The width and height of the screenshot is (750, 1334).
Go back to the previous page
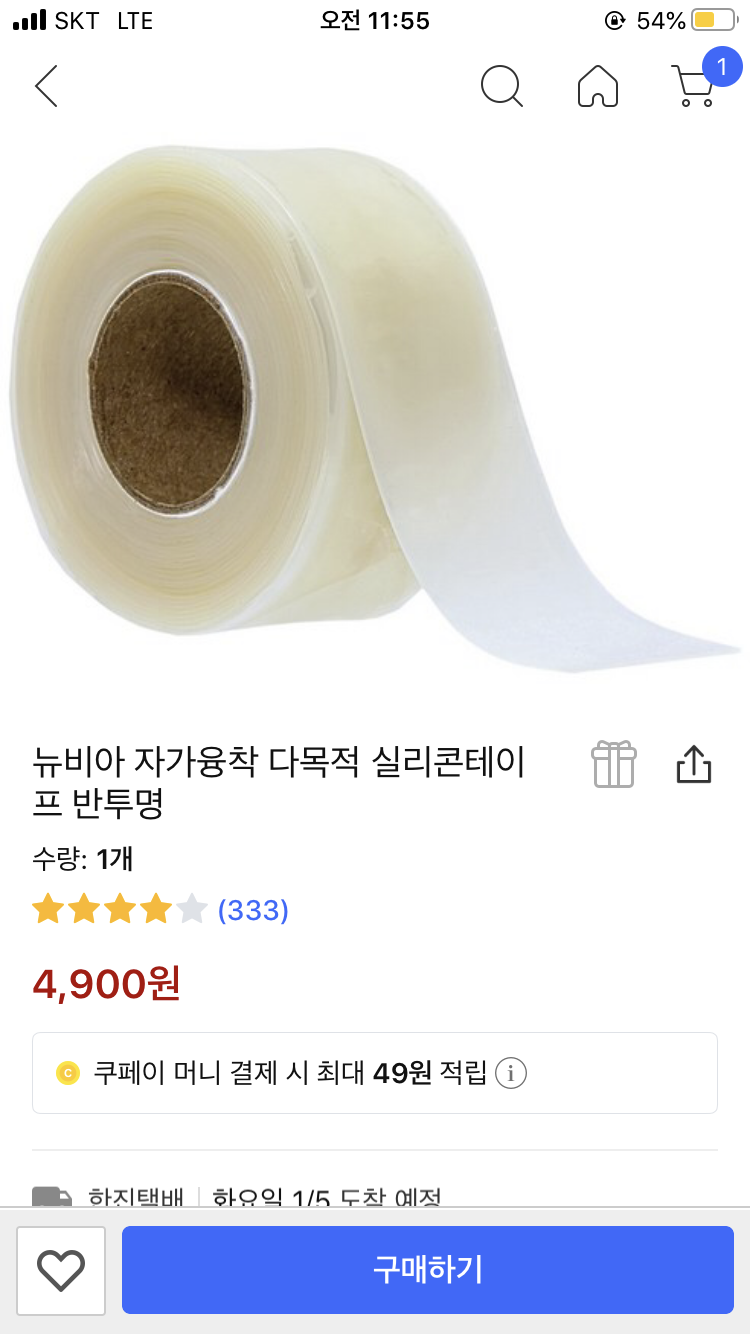pyautogui.click(x=46, y=86)
